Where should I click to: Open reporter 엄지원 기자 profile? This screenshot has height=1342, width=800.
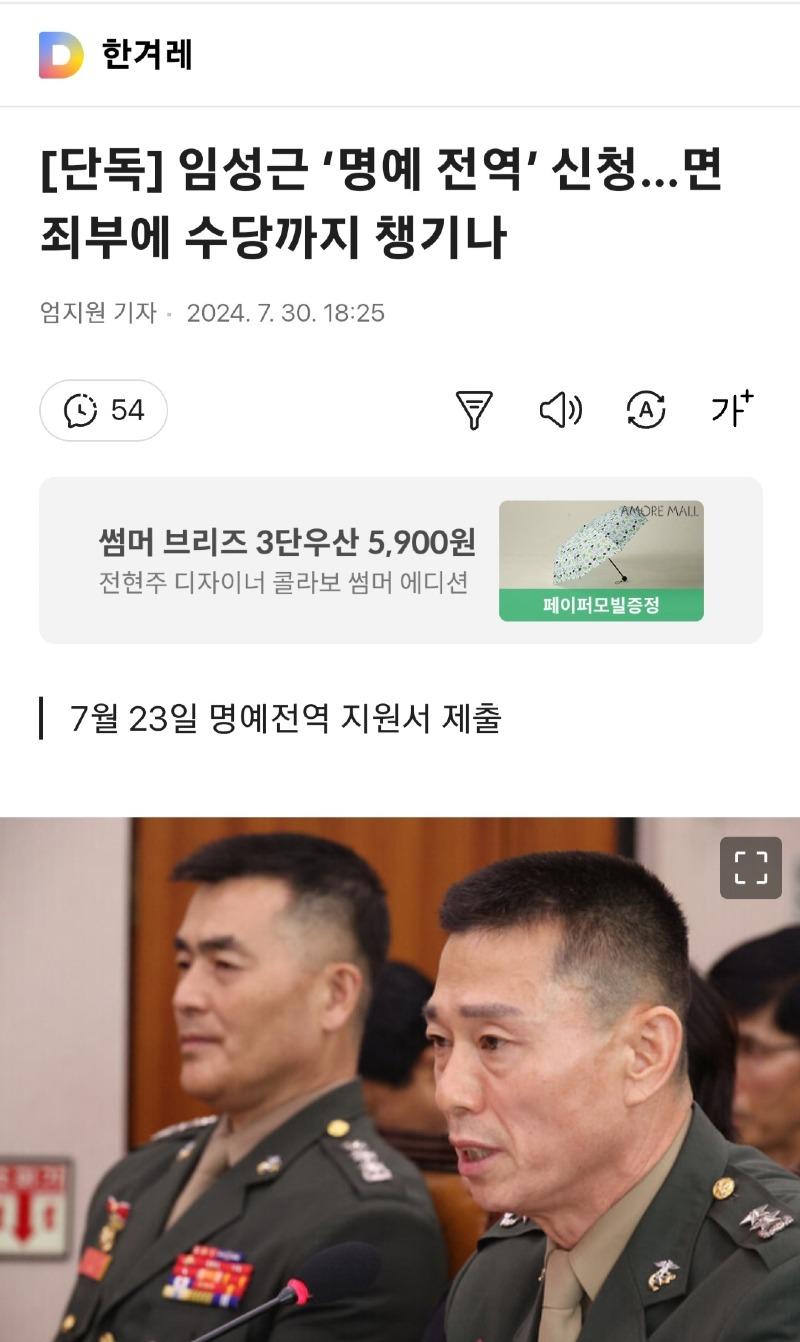98,313
